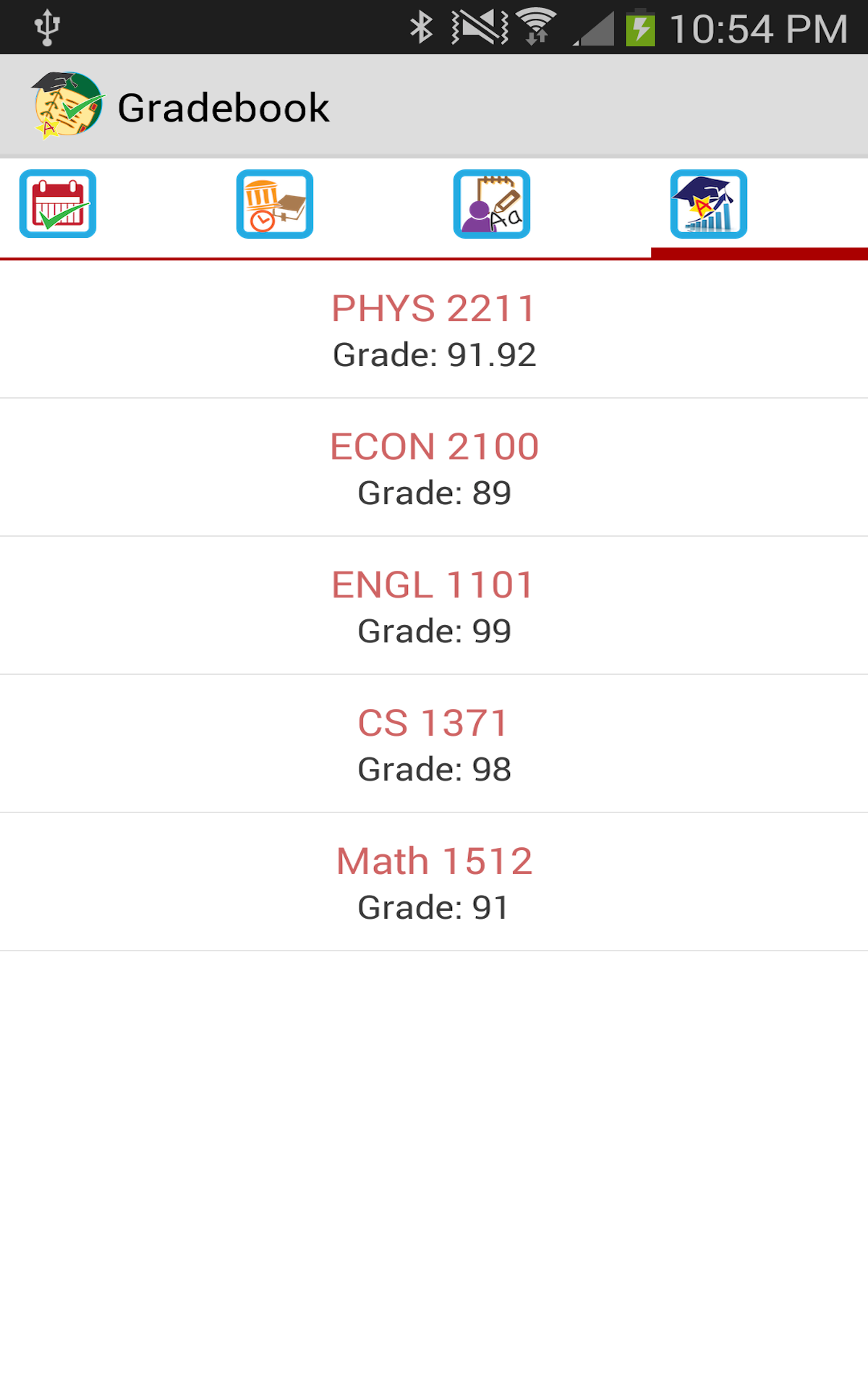
Task: Open CS 1371 grade entry
Action: point(434,744)
